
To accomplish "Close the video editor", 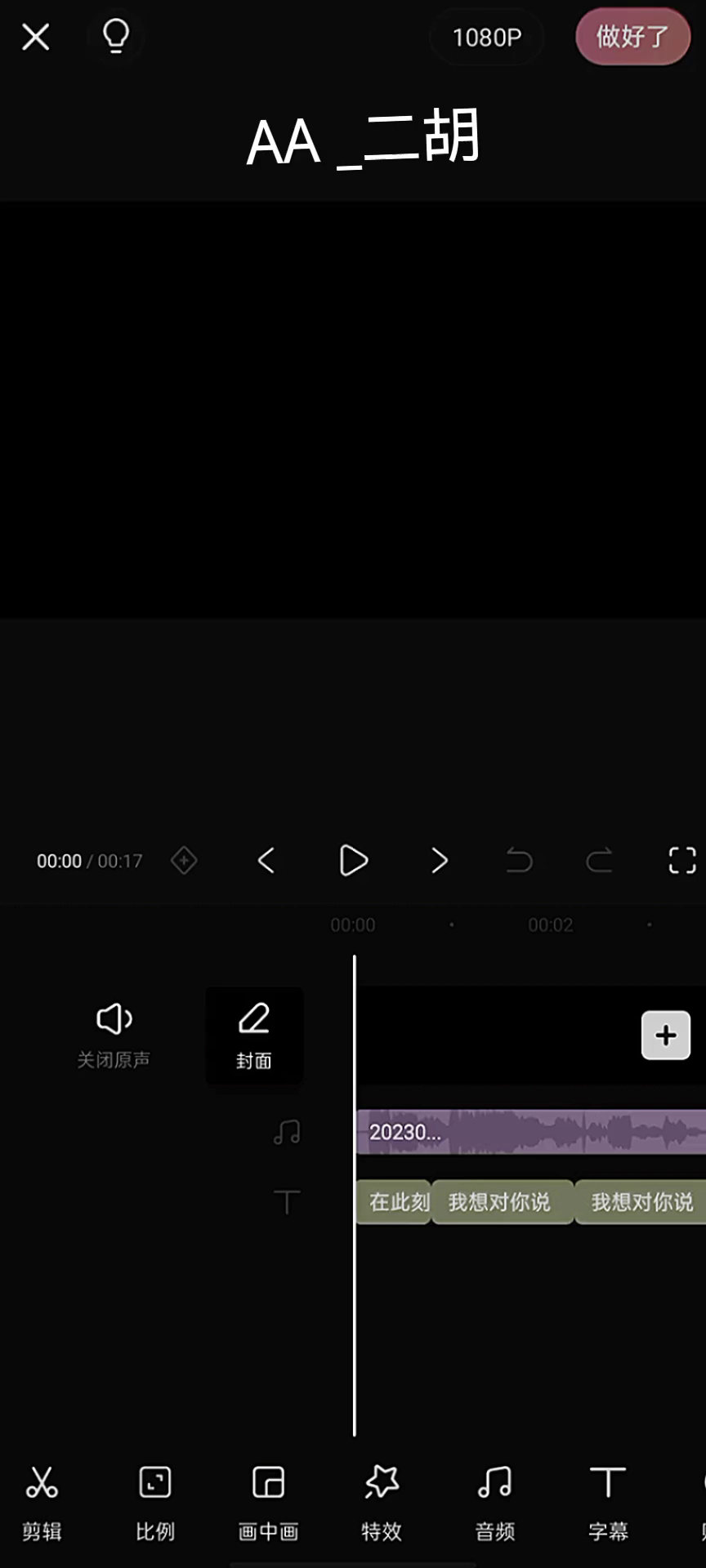I will click(36, 37).
